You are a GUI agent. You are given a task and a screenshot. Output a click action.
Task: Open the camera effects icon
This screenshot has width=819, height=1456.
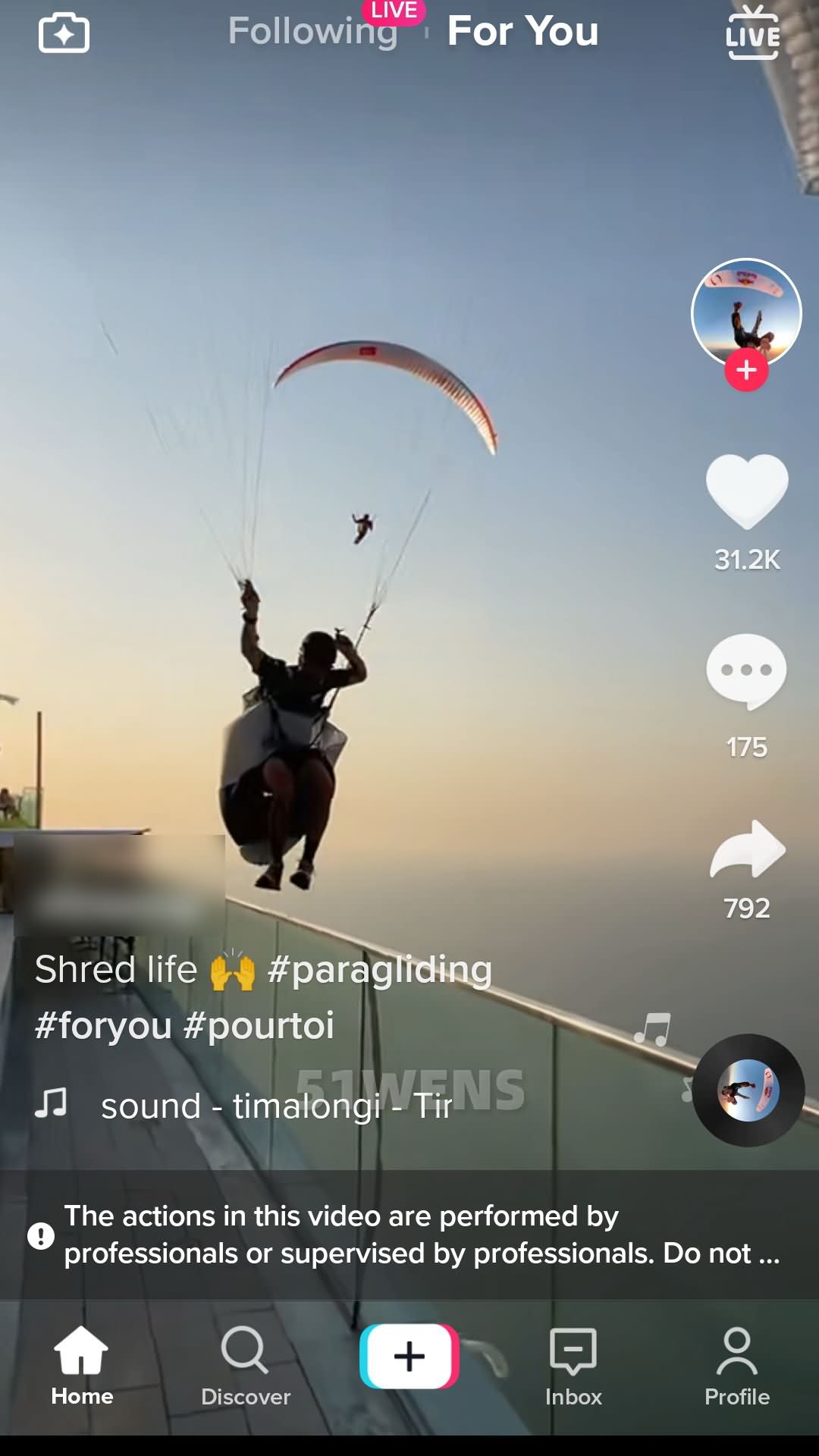point(64,33)
